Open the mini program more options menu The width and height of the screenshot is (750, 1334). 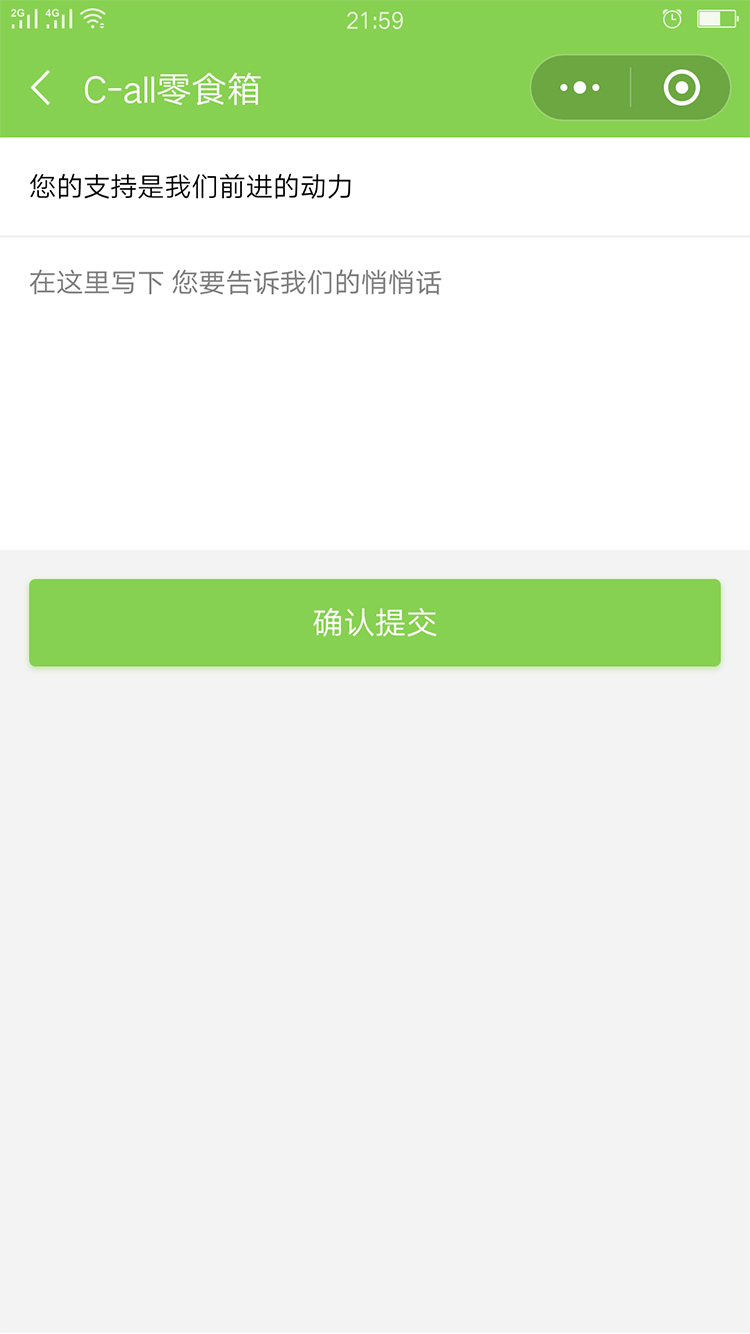tap(580, 88)
